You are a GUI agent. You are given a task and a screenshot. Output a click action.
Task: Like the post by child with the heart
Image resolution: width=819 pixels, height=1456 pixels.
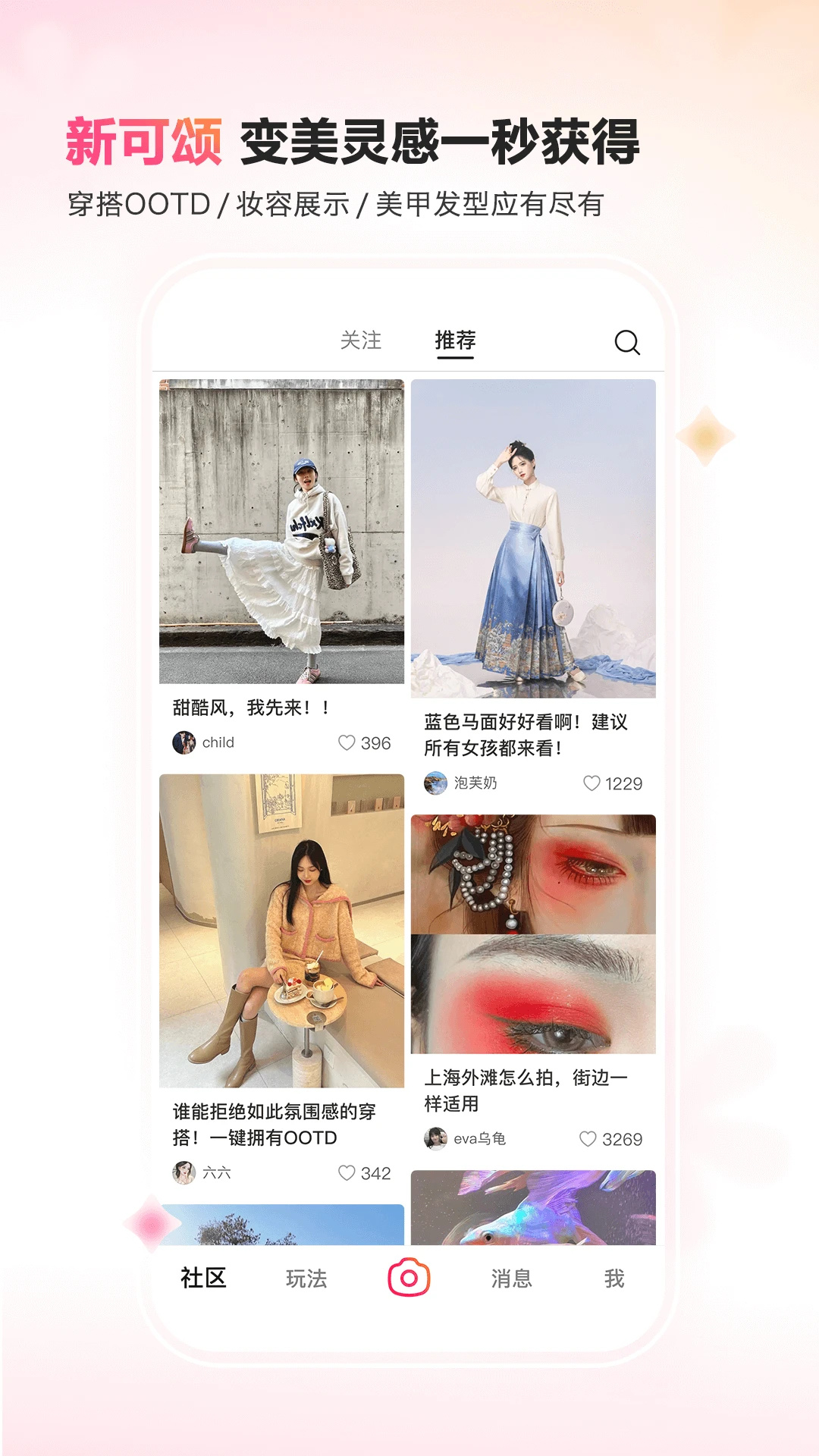[x=347, y=742]
